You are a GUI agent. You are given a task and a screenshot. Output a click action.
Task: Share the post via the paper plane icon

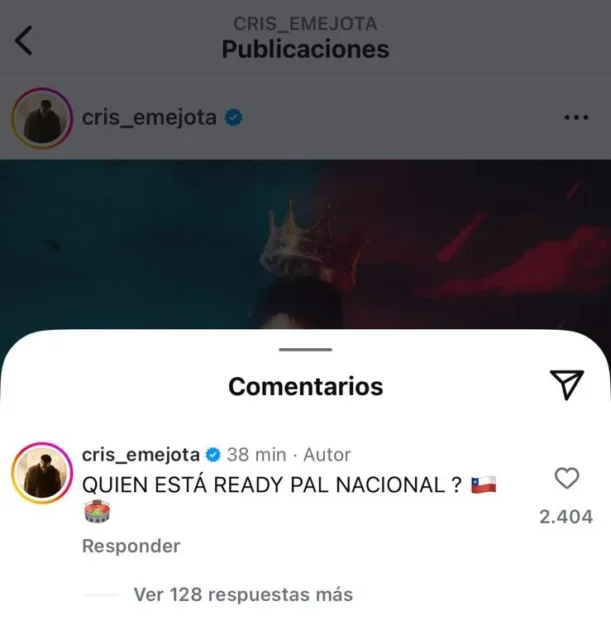tap(566, 384)
